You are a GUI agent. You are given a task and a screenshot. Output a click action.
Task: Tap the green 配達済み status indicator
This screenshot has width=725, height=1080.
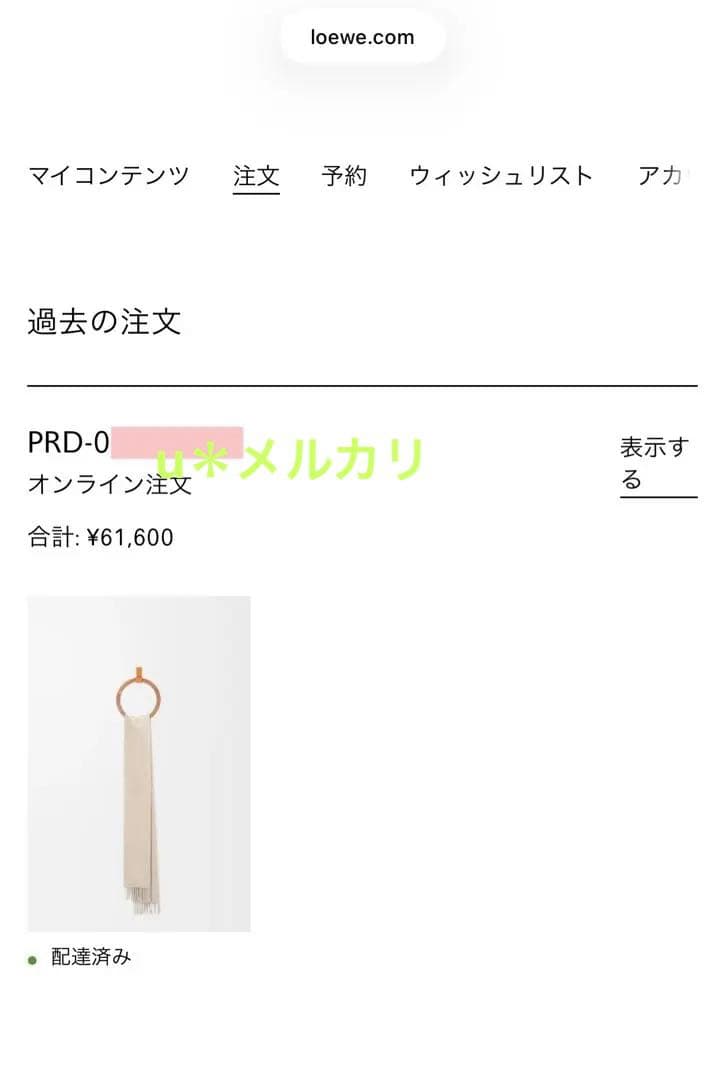(x=32, y=956)
